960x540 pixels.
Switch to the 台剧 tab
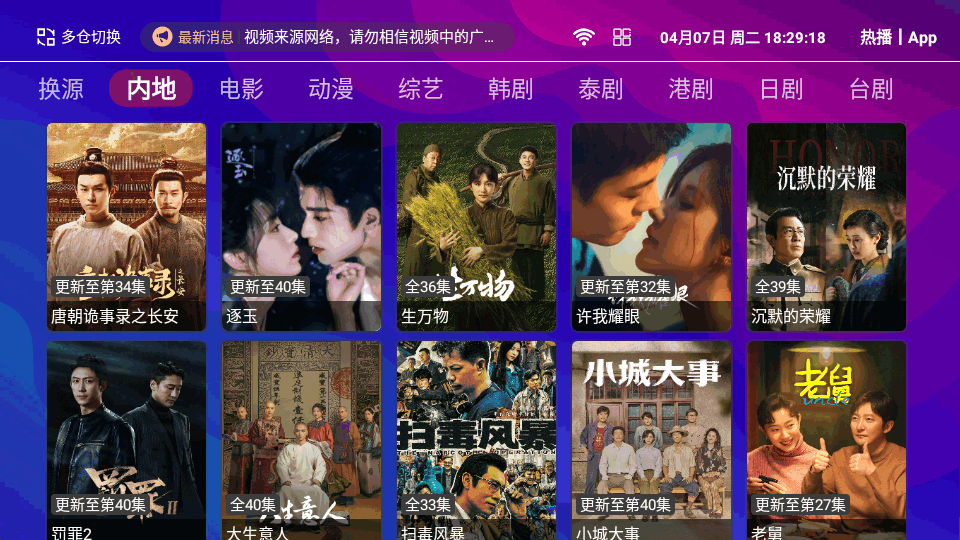tap(871, 89)
